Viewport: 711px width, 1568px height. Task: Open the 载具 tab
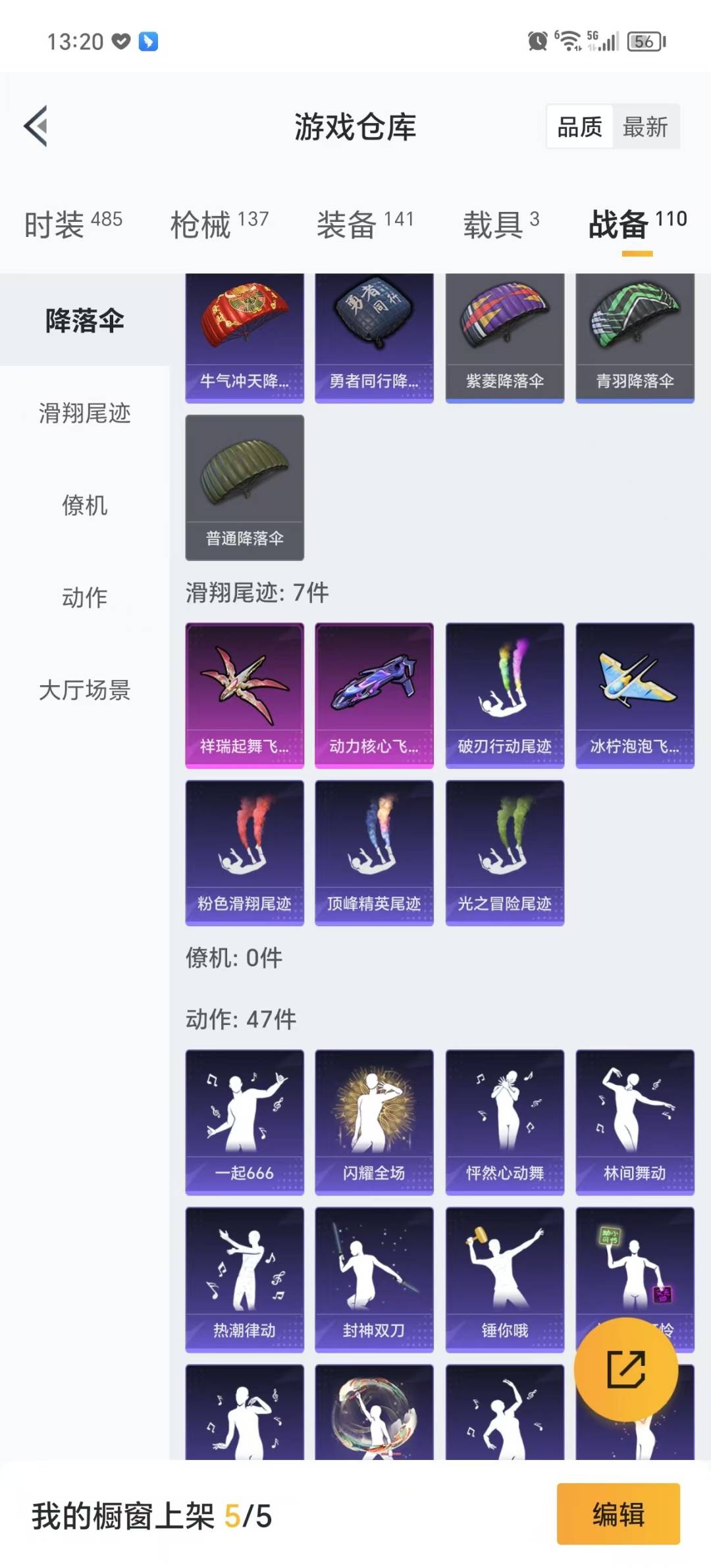(501, 224)
